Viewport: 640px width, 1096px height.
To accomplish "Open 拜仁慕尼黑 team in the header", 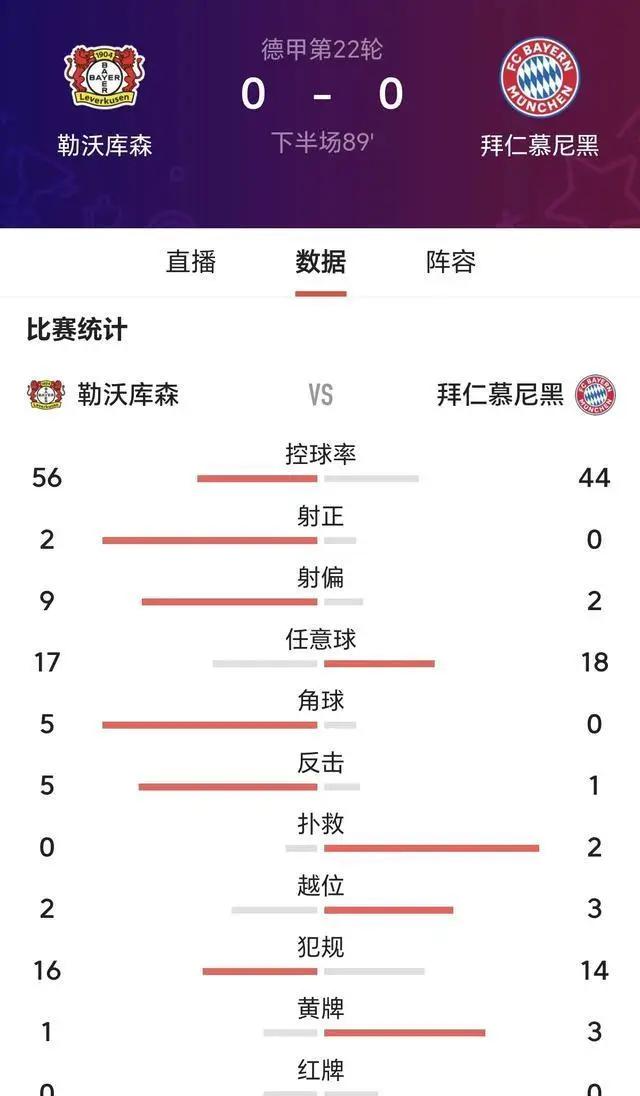I will tap(539, 99).
